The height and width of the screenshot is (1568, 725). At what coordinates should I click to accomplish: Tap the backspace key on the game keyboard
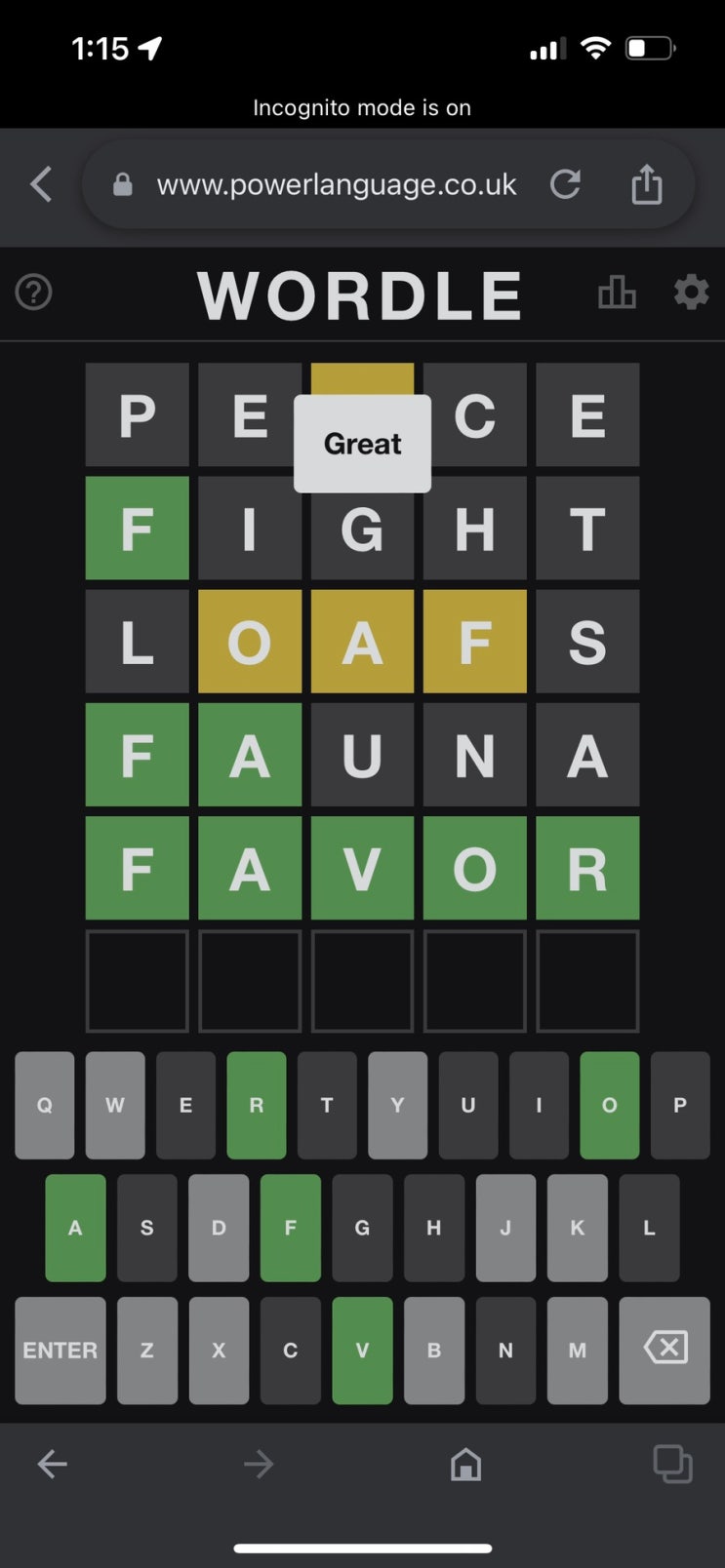tap(665, 1351)
